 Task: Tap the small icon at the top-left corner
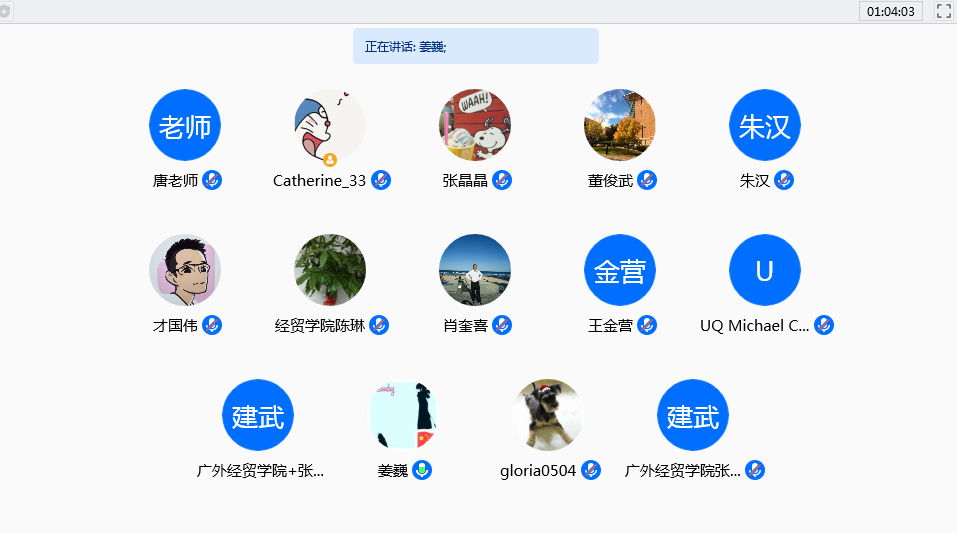coord(5,11)
